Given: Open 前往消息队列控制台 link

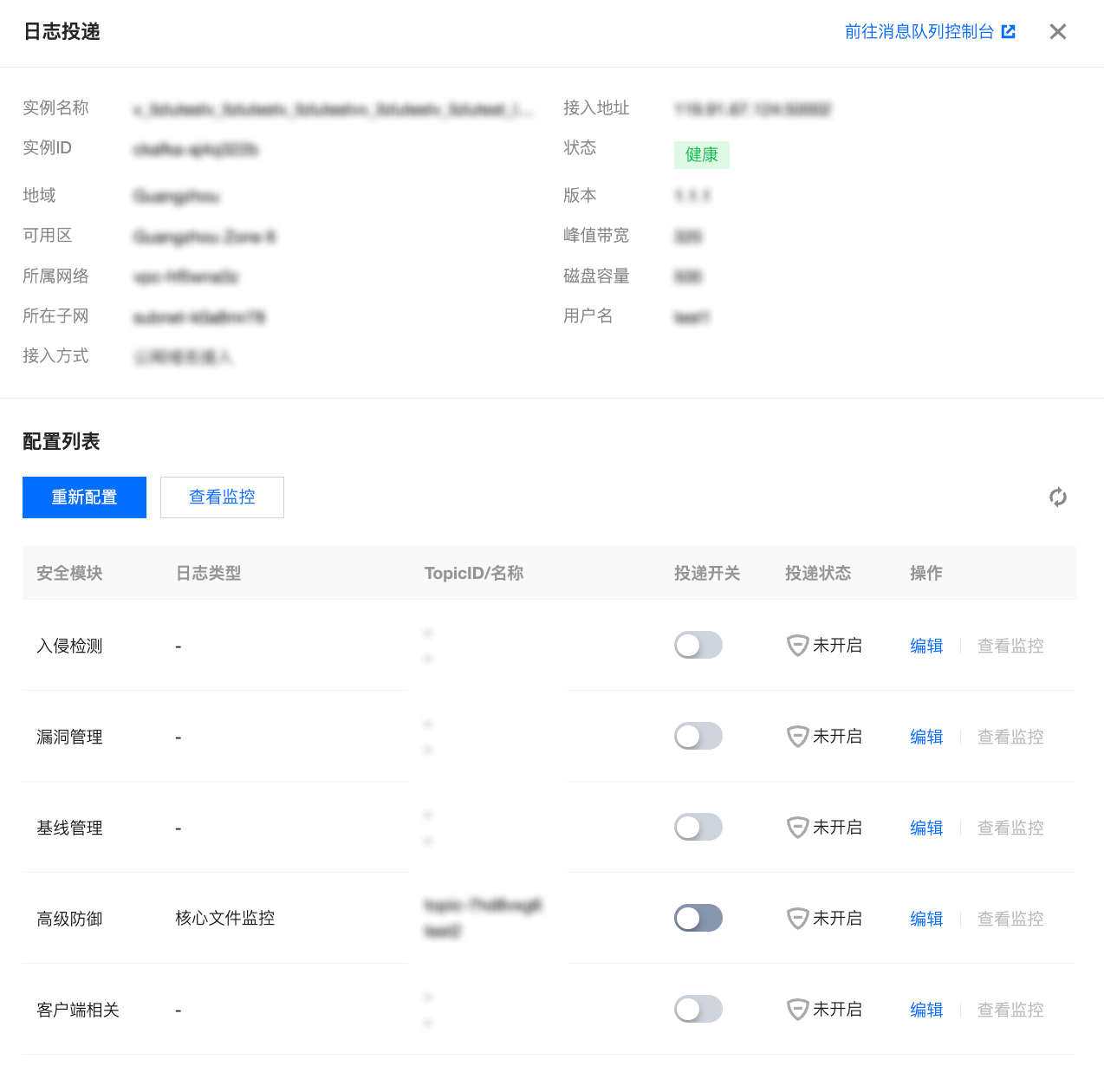Looking at the screenshot, I should [929, 32].
